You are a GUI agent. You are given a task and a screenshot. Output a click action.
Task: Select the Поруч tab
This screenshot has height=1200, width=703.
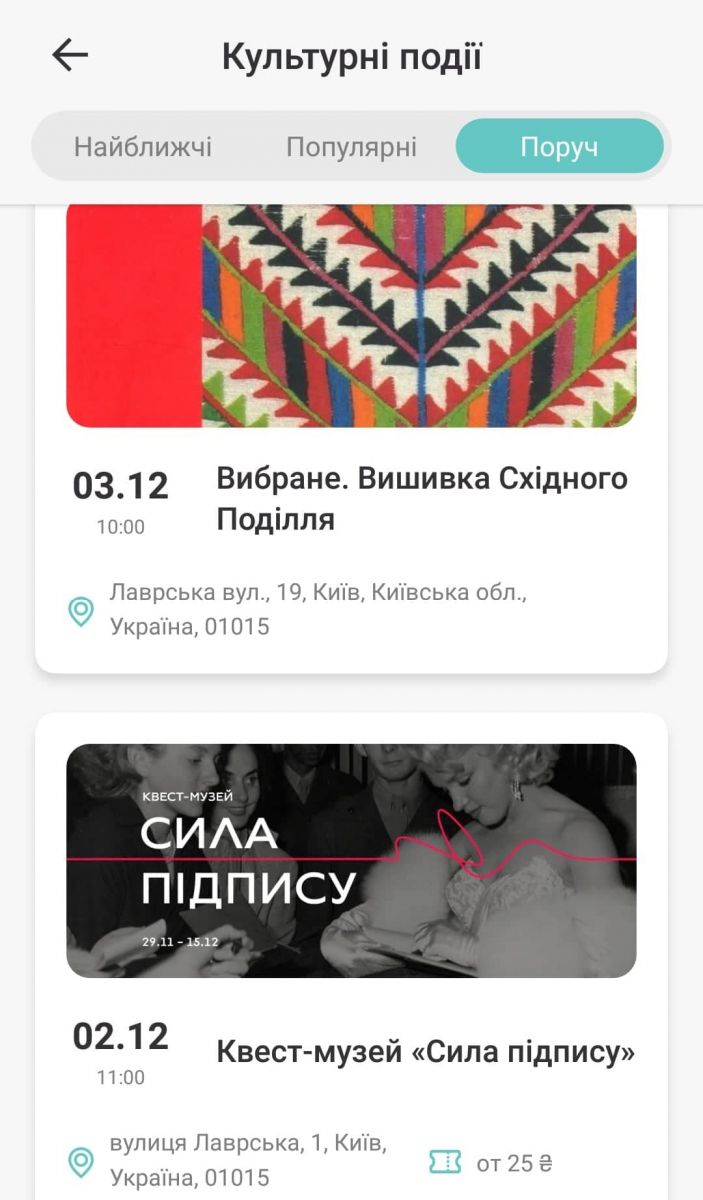[559, 147]
